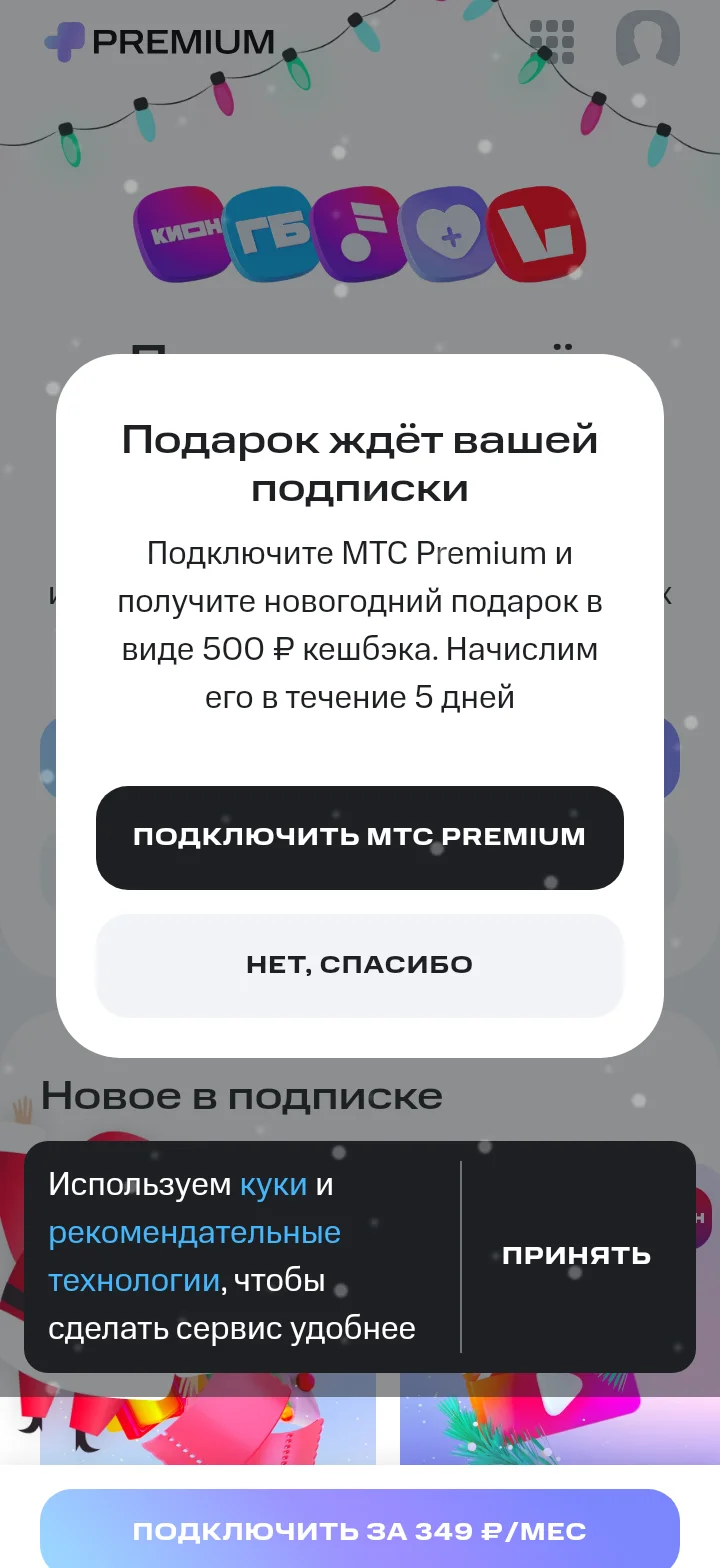Open the куки link
The image size is (720, 1568).
click(273, 1184)
